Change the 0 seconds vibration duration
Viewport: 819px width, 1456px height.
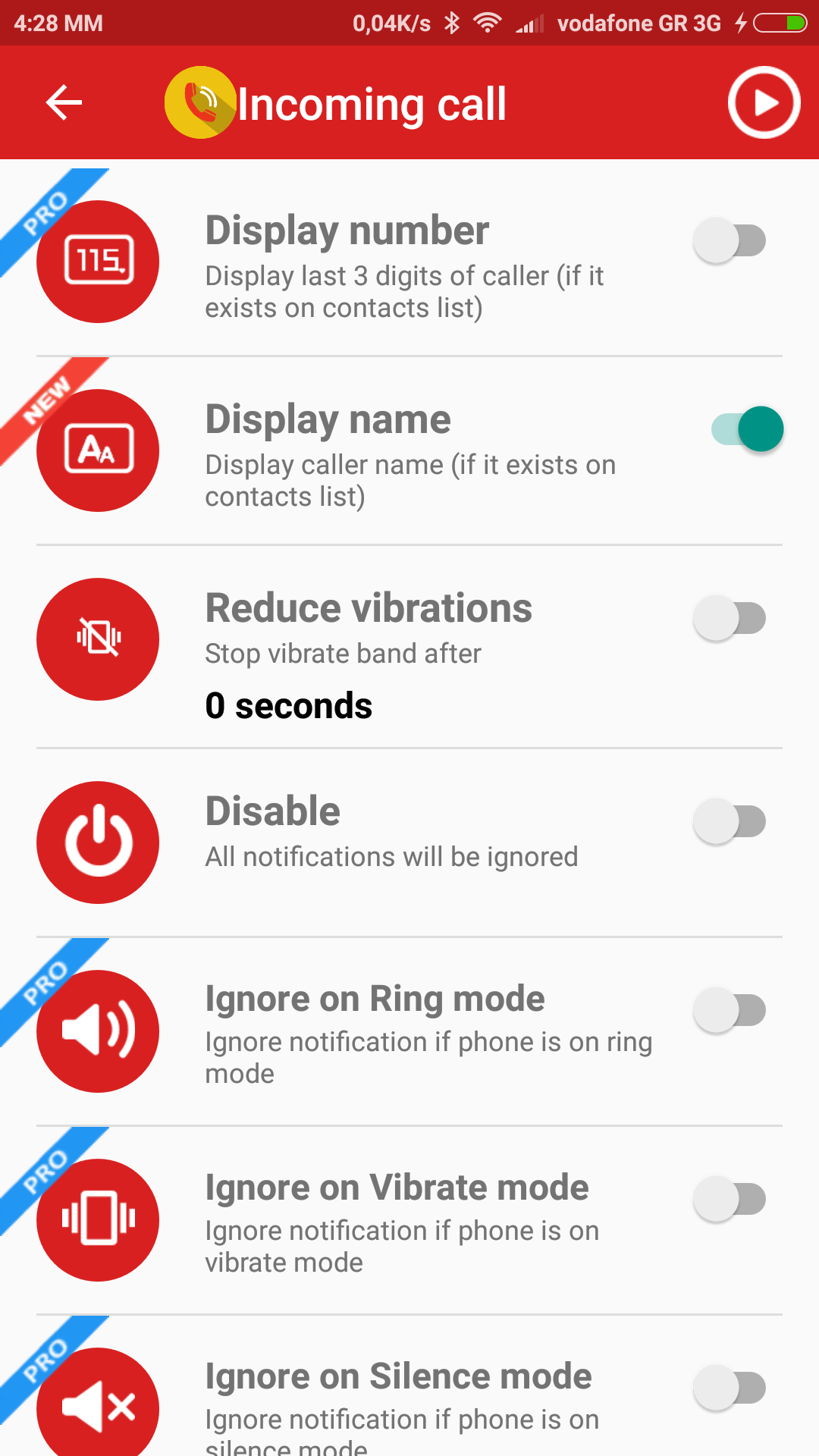[289, 706]
